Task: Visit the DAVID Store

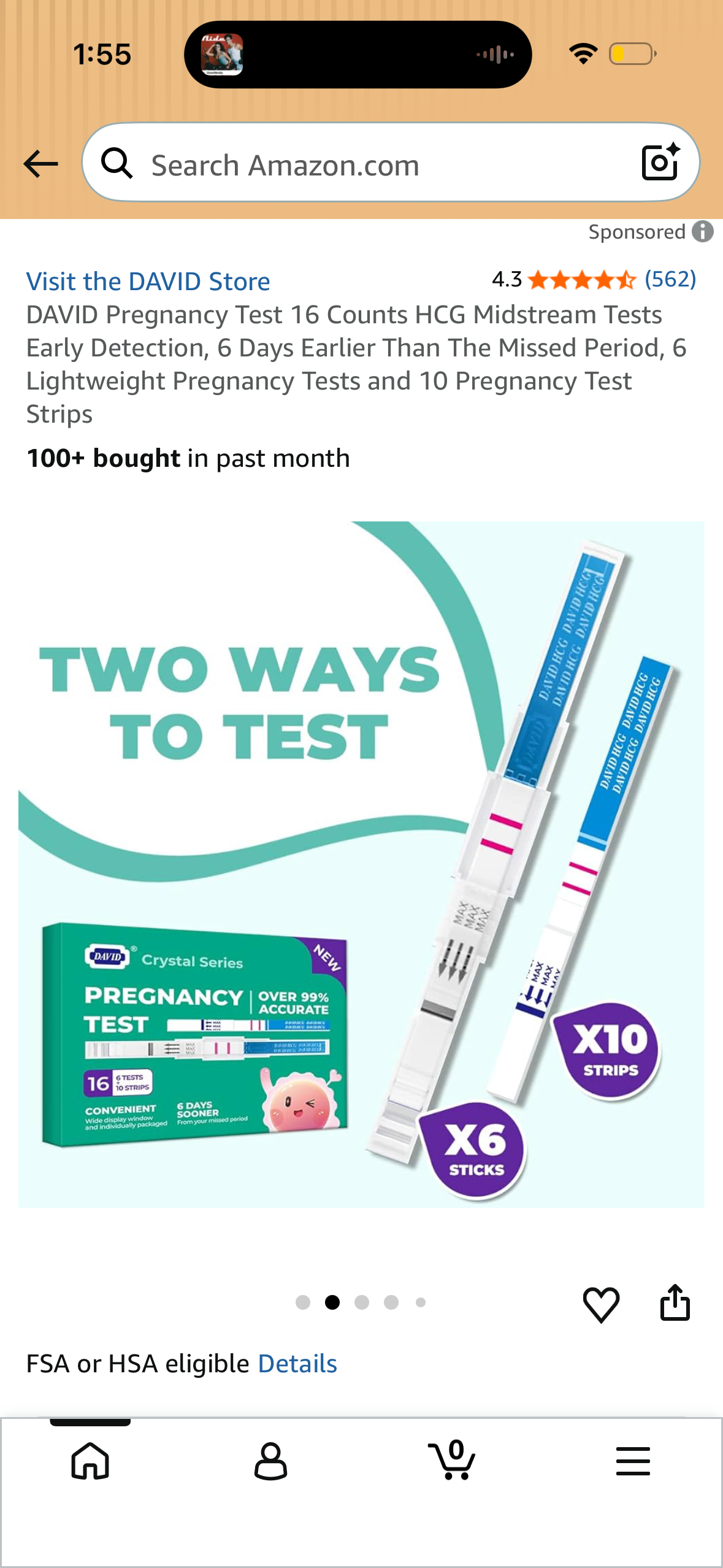Action: tap(148, 282)
